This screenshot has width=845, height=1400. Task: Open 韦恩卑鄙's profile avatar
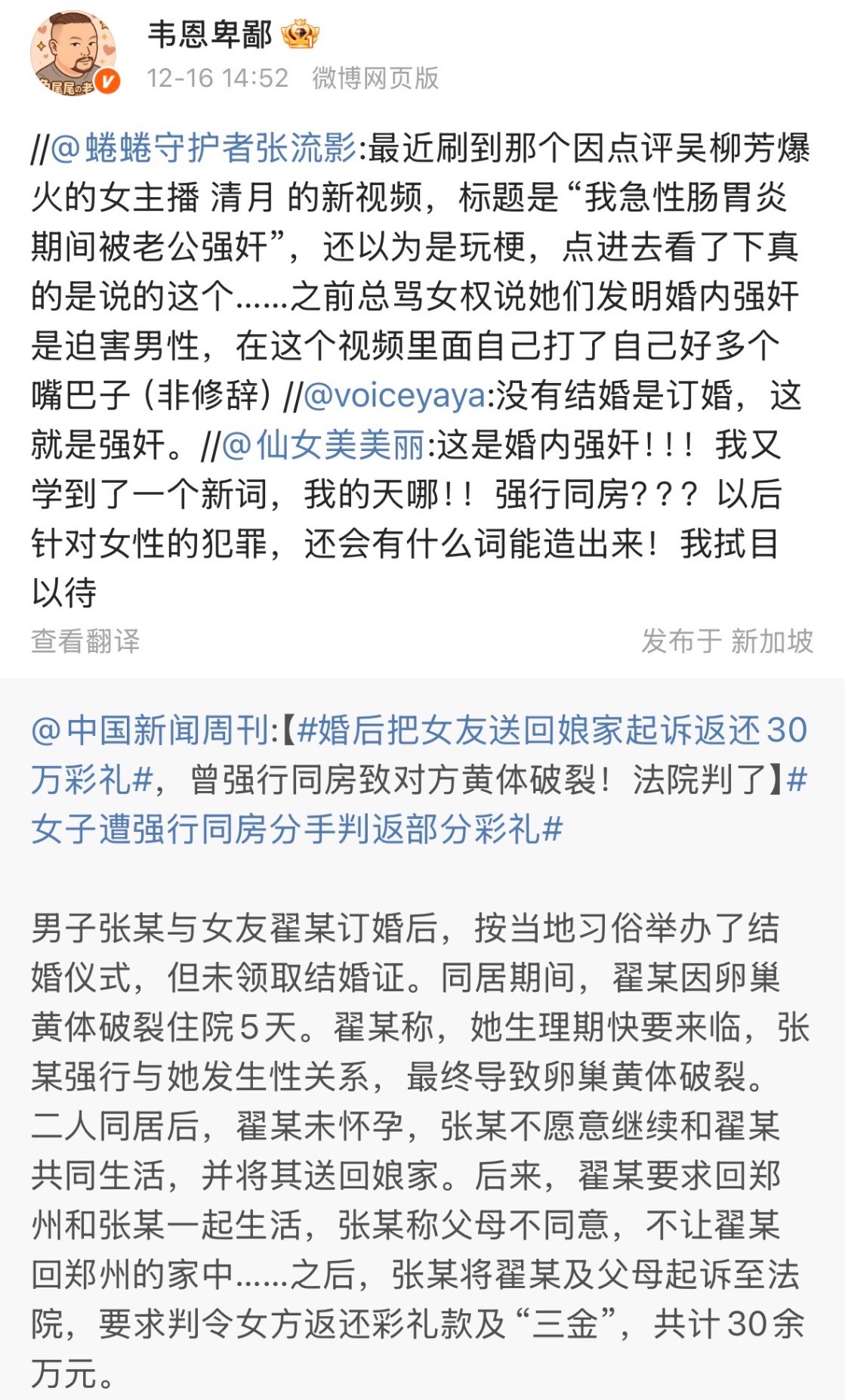[x=73, y=54]
